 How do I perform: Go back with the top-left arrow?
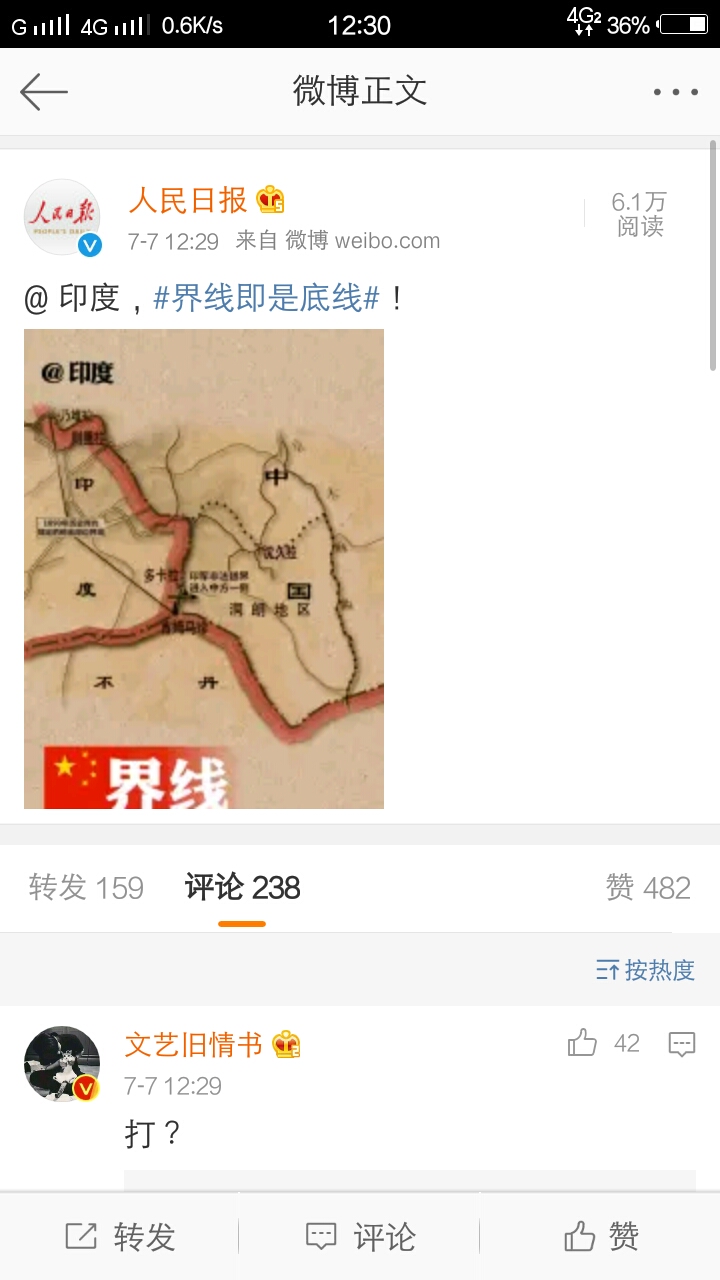click(x=44, y=92)
